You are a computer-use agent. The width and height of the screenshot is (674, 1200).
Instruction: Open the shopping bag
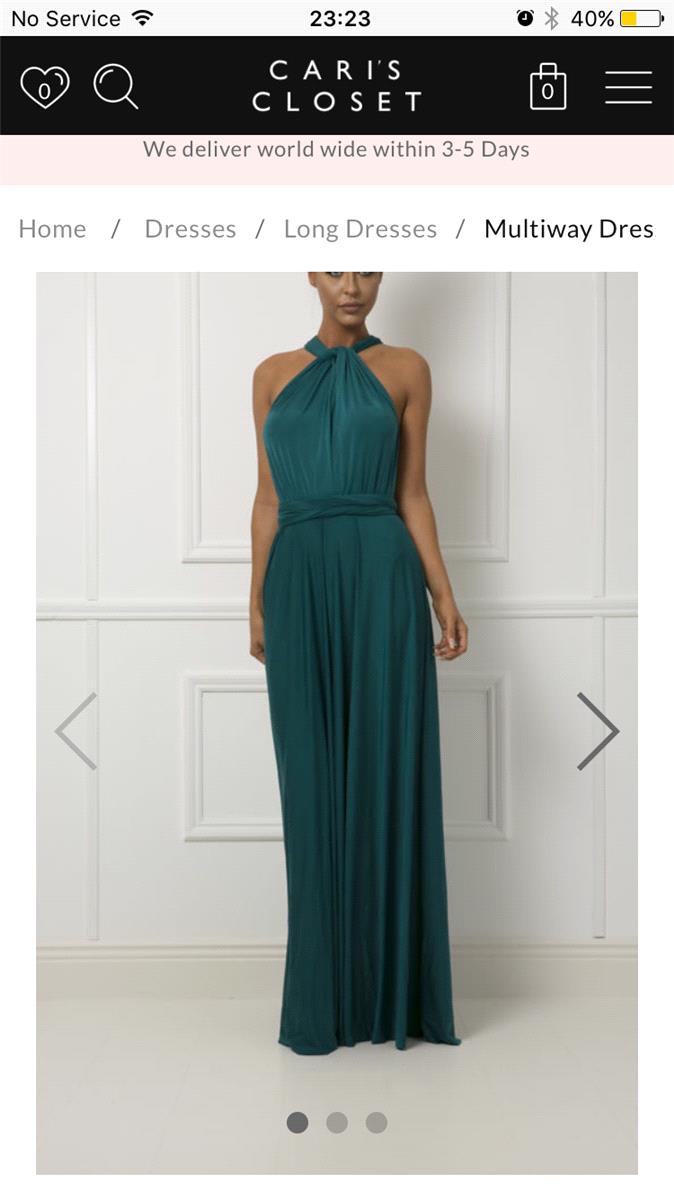pos(547,87)
